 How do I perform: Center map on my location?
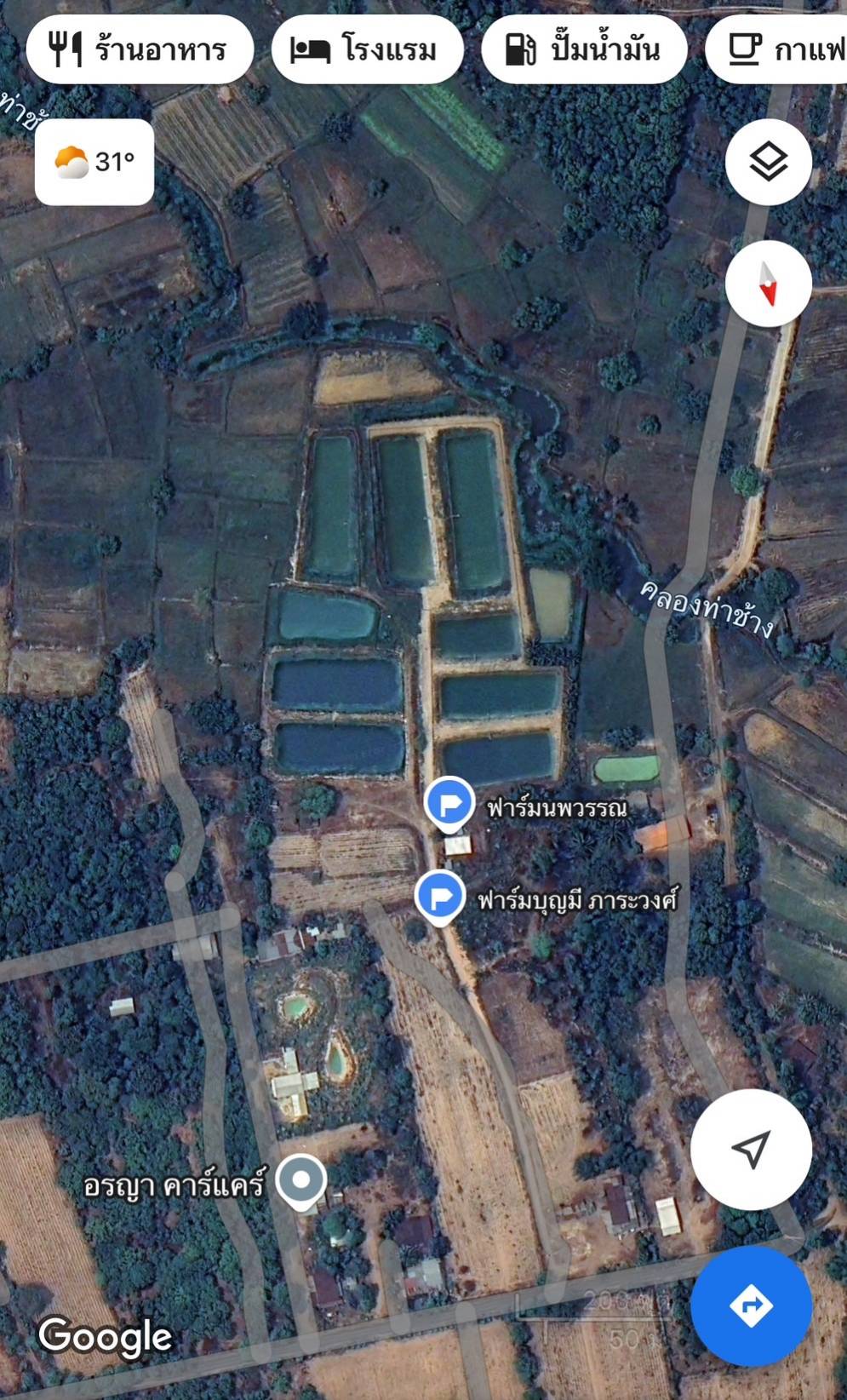pyautogui.click(x=751, y=1150)
